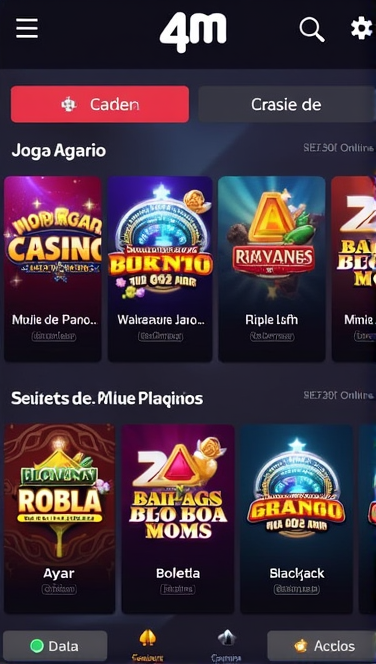This screenshot has width=376, height=664.
Task: Open the Walreaure Jaro game card
Action: 160,269
